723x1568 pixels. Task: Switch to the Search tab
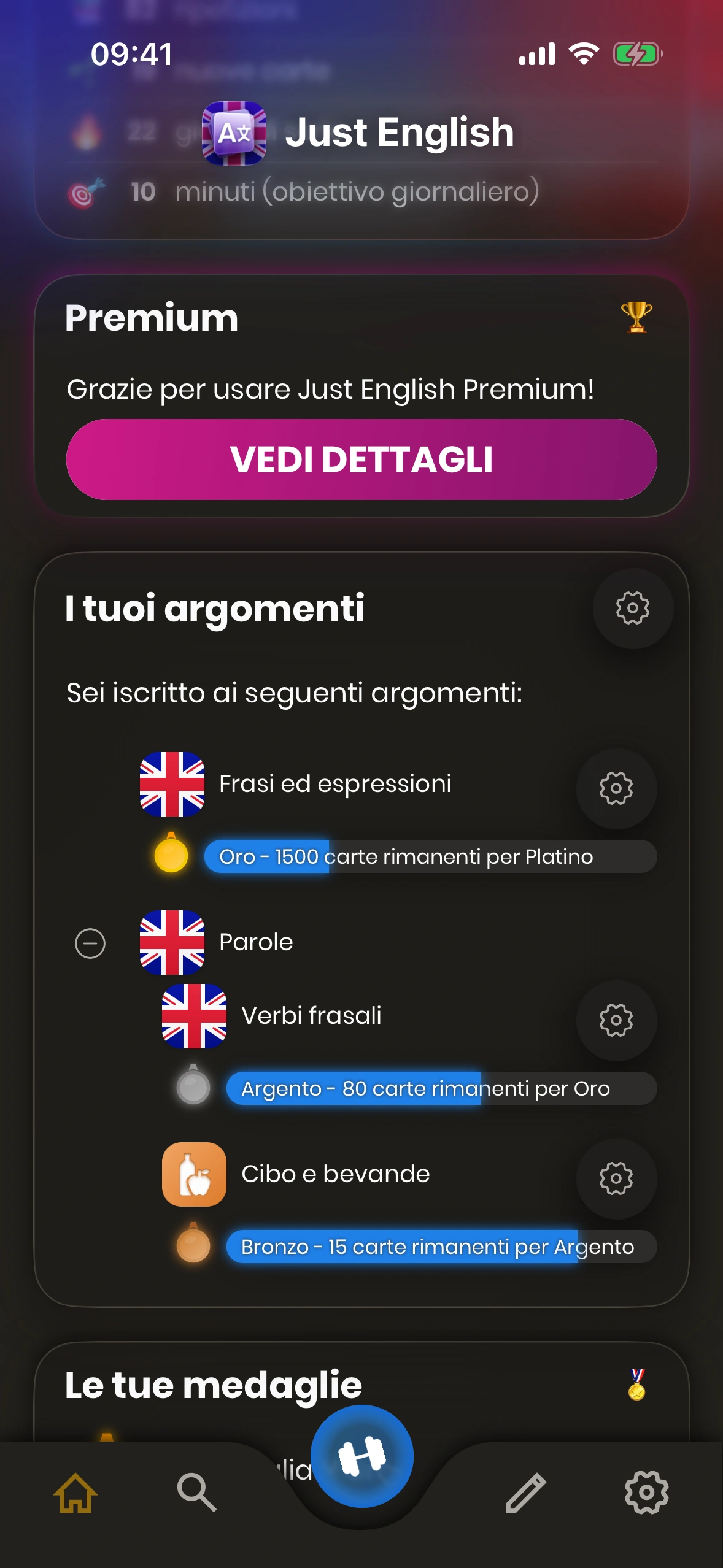tap(196, 1492)
